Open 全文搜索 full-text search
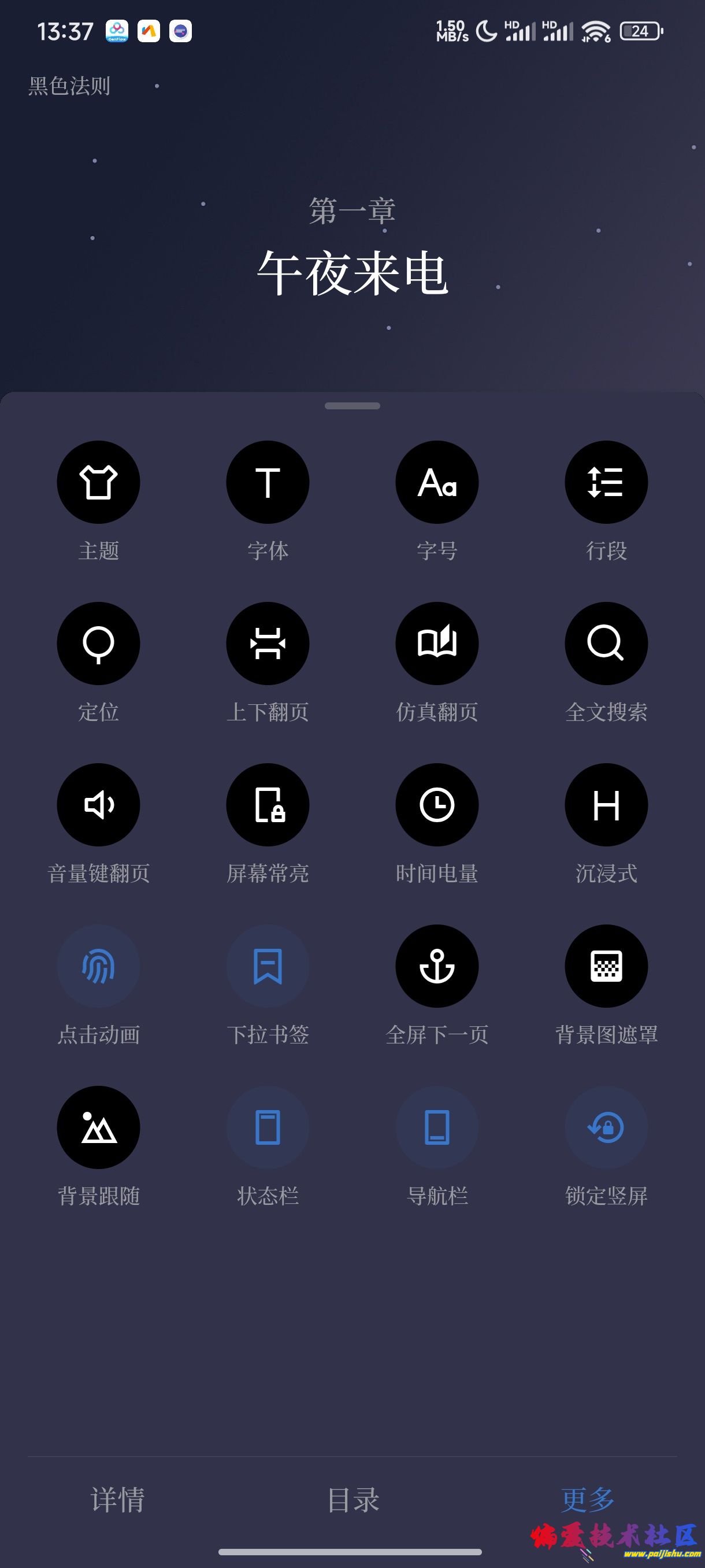This screenshot has height=1568, width=705. pos(606,644)
